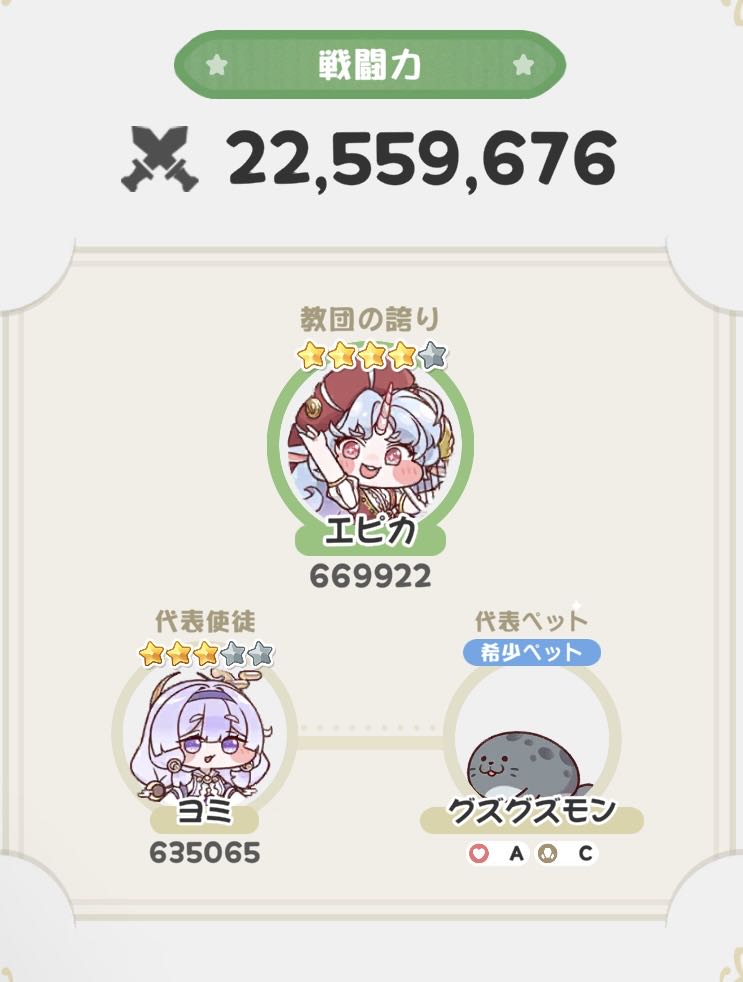Select the ヨミ representative apostle portrait
This screenshot has width=743, height=982.
click(205, 735)
